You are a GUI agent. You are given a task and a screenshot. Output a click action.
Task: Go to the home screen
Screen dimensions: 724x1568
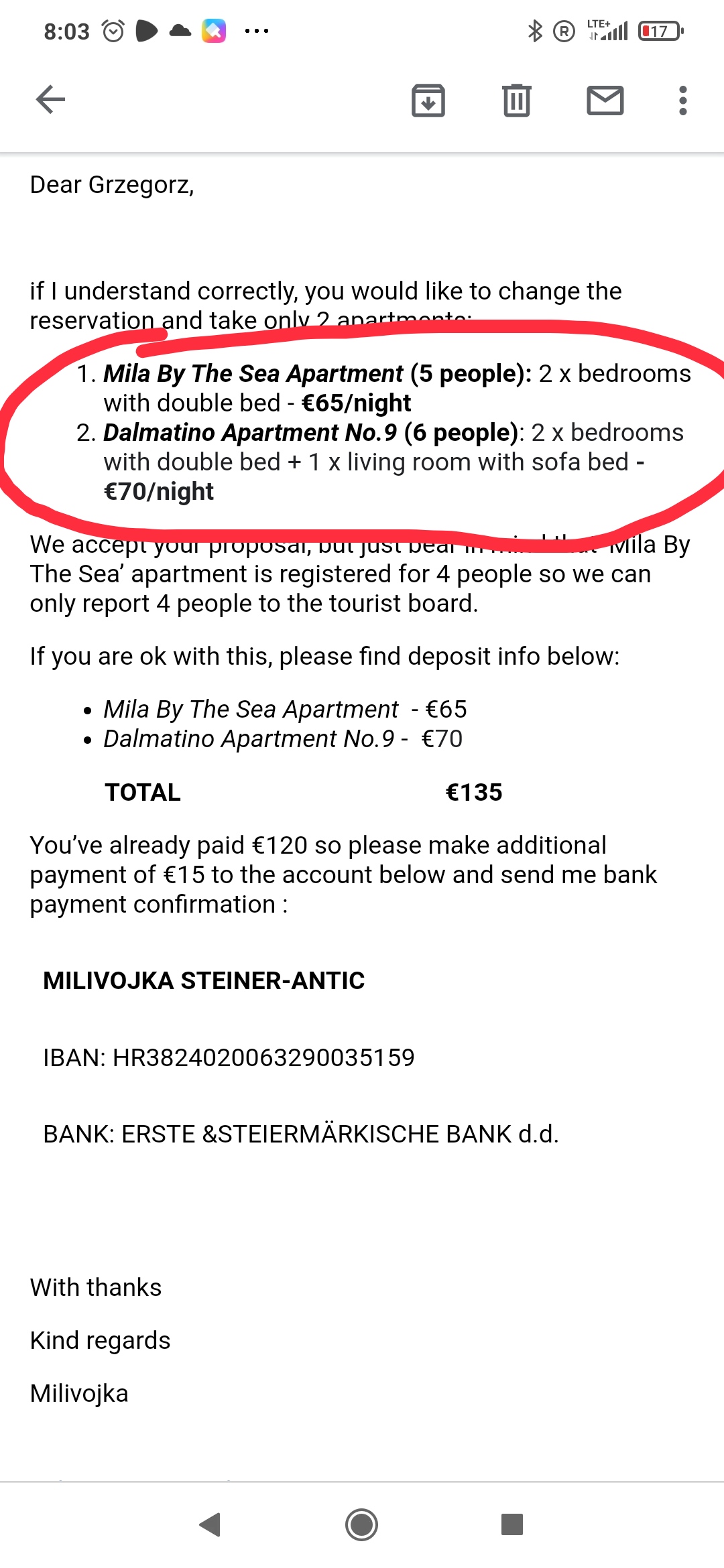coord(361,1524)
